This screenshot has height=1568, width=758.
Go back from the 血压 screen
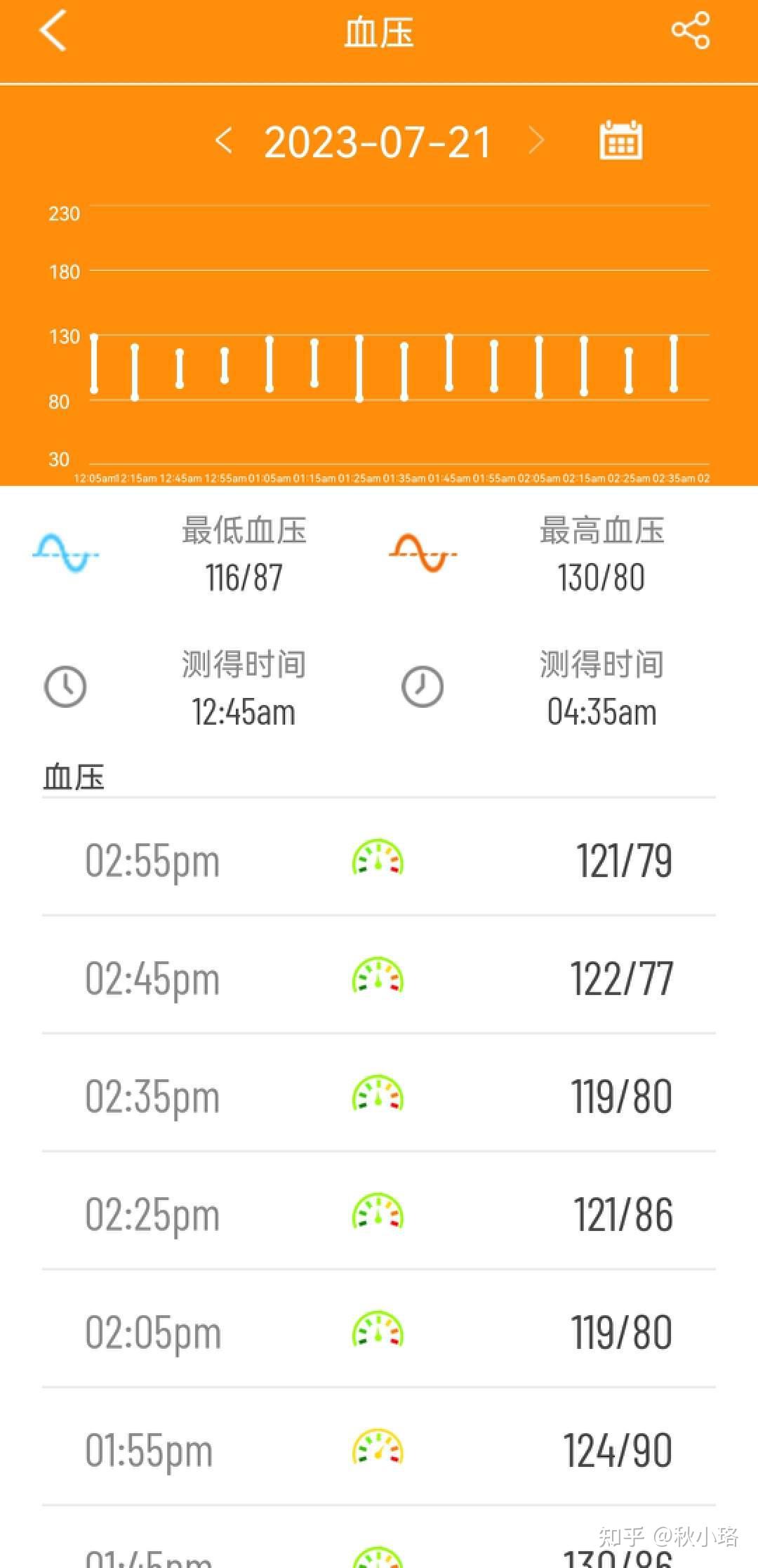click(53, 31)
